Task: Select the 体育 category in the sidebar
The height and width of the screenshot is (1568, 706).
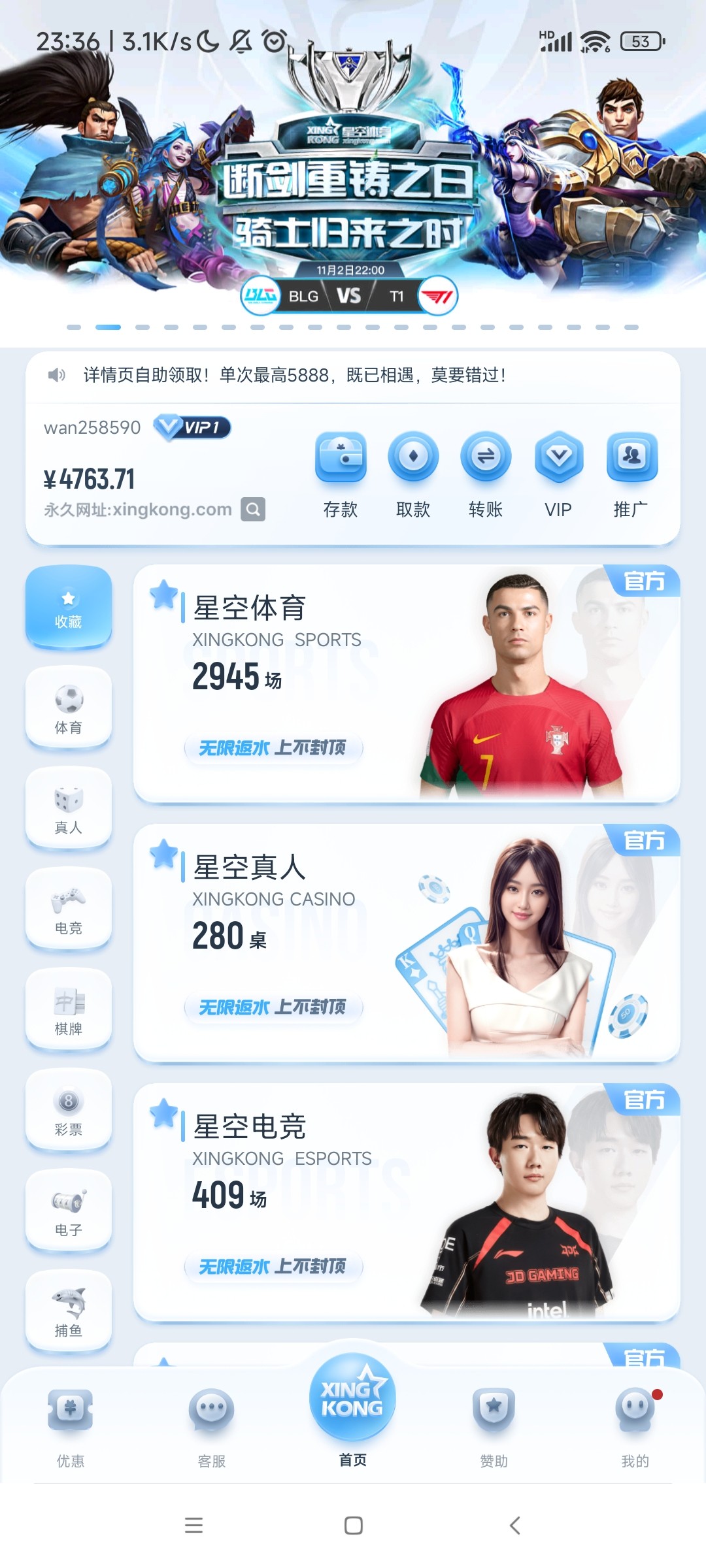Action: [x=69, y=708]
